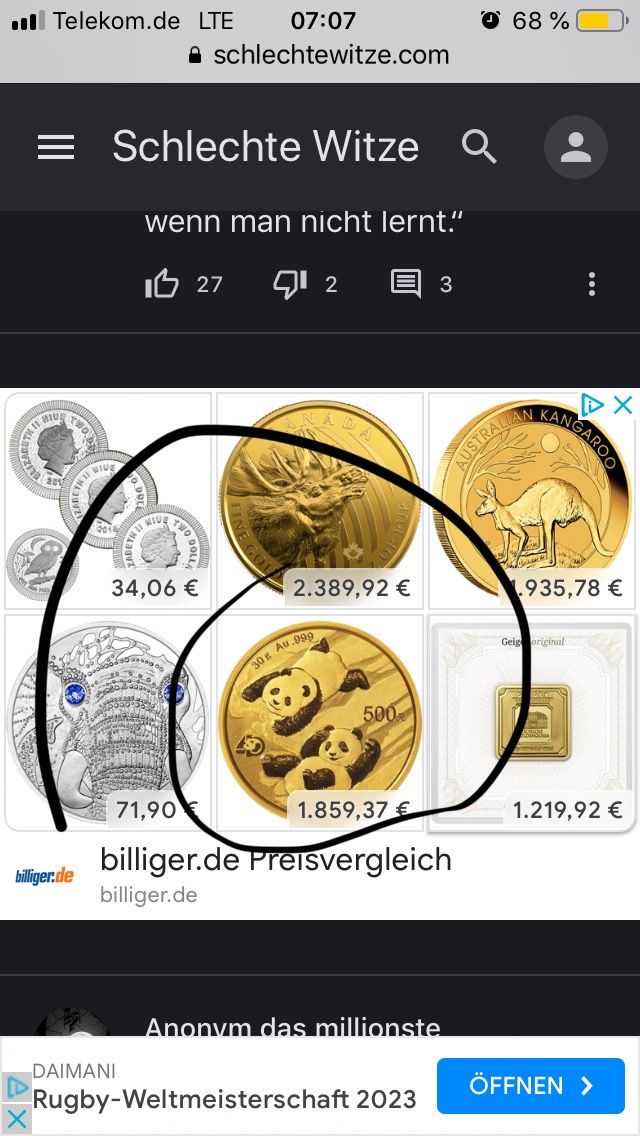Visit the billiger.de Preisvergleich link
This screenshot has width=640, height=1136.
point(275,860)
